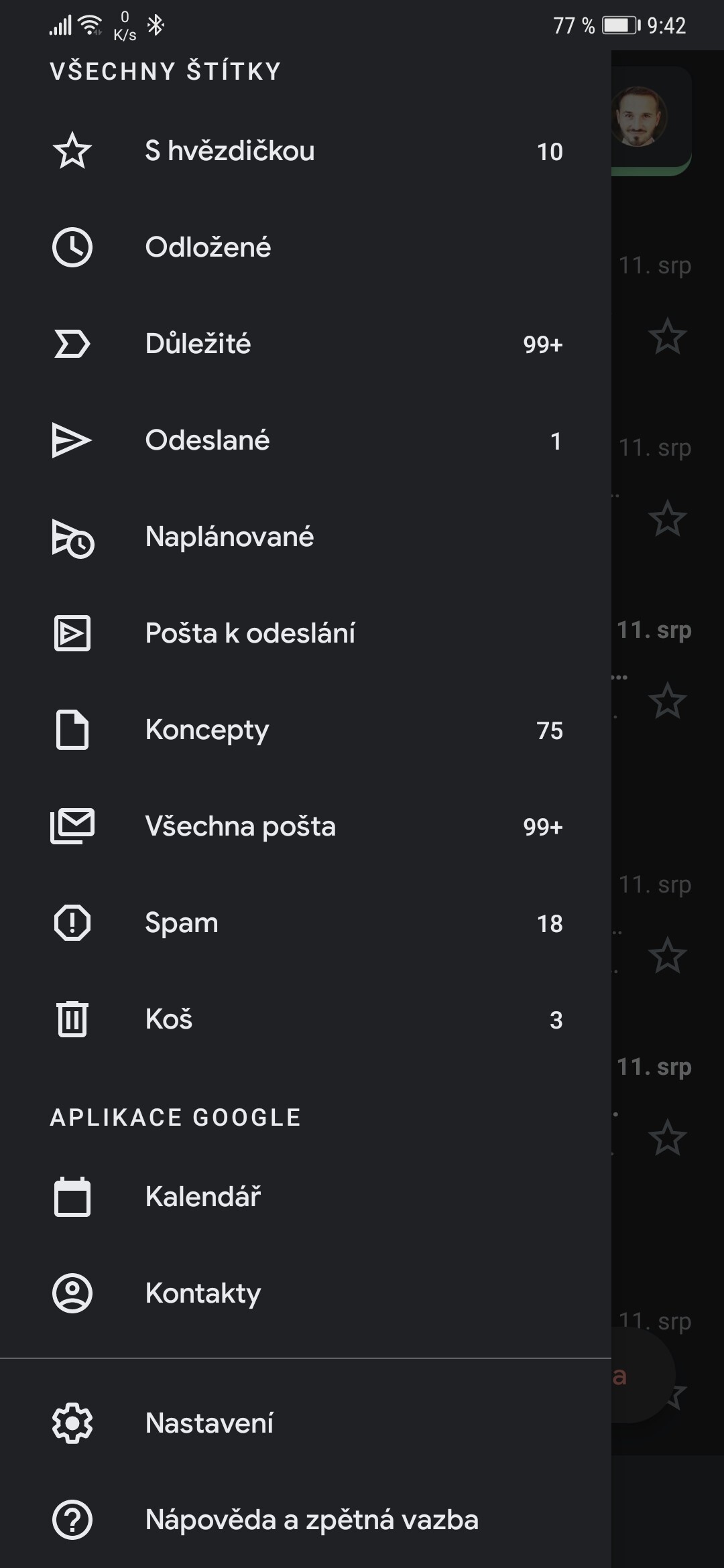Open Sent mail via the Odeslané paper-plane icon

[x=72, y=440]
